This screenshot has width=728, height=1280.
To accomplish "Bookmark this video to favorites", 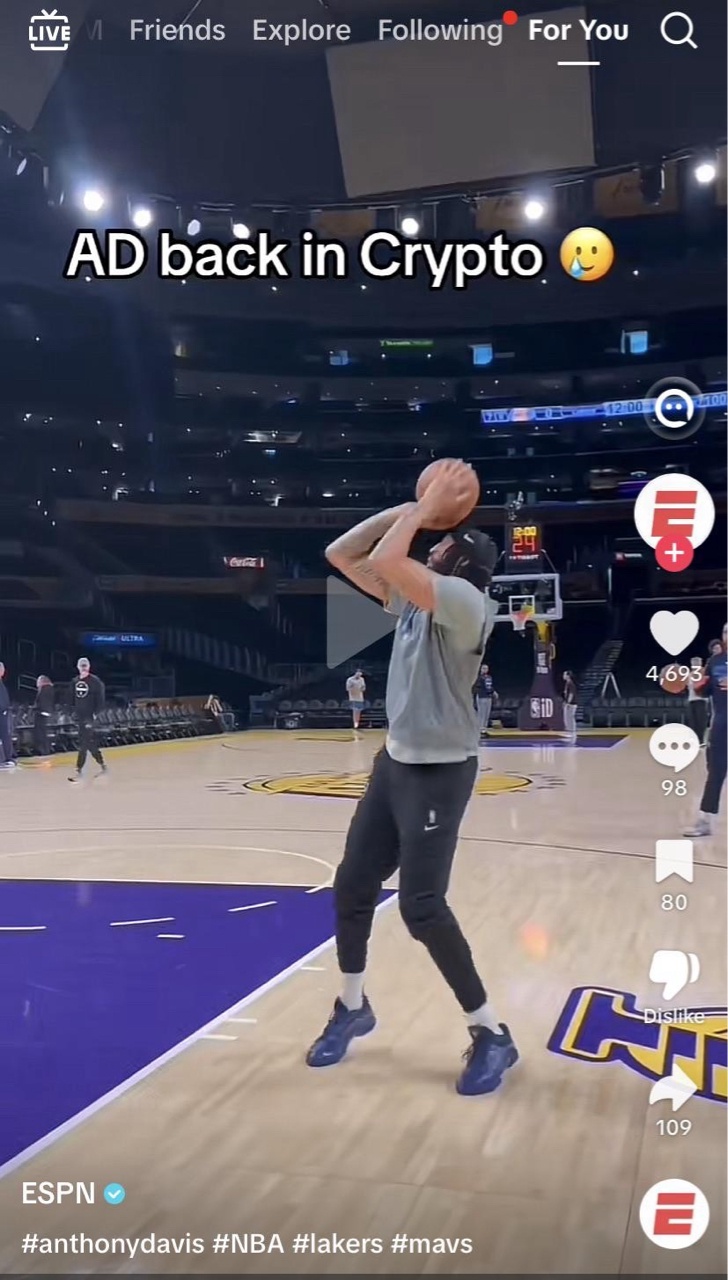I will click(674, 861).
